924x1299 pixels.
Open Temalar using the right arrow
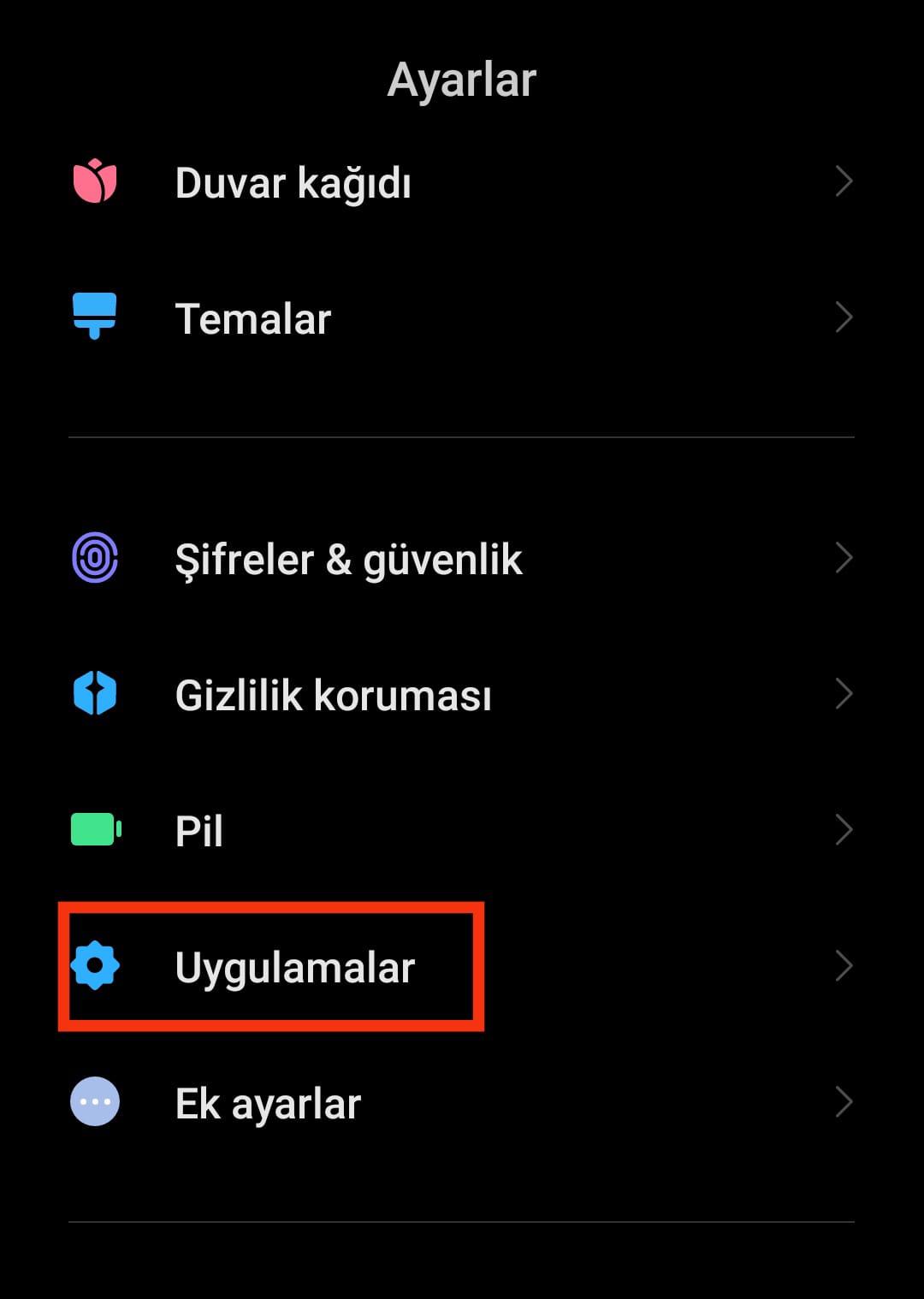[x=845, y=317]
